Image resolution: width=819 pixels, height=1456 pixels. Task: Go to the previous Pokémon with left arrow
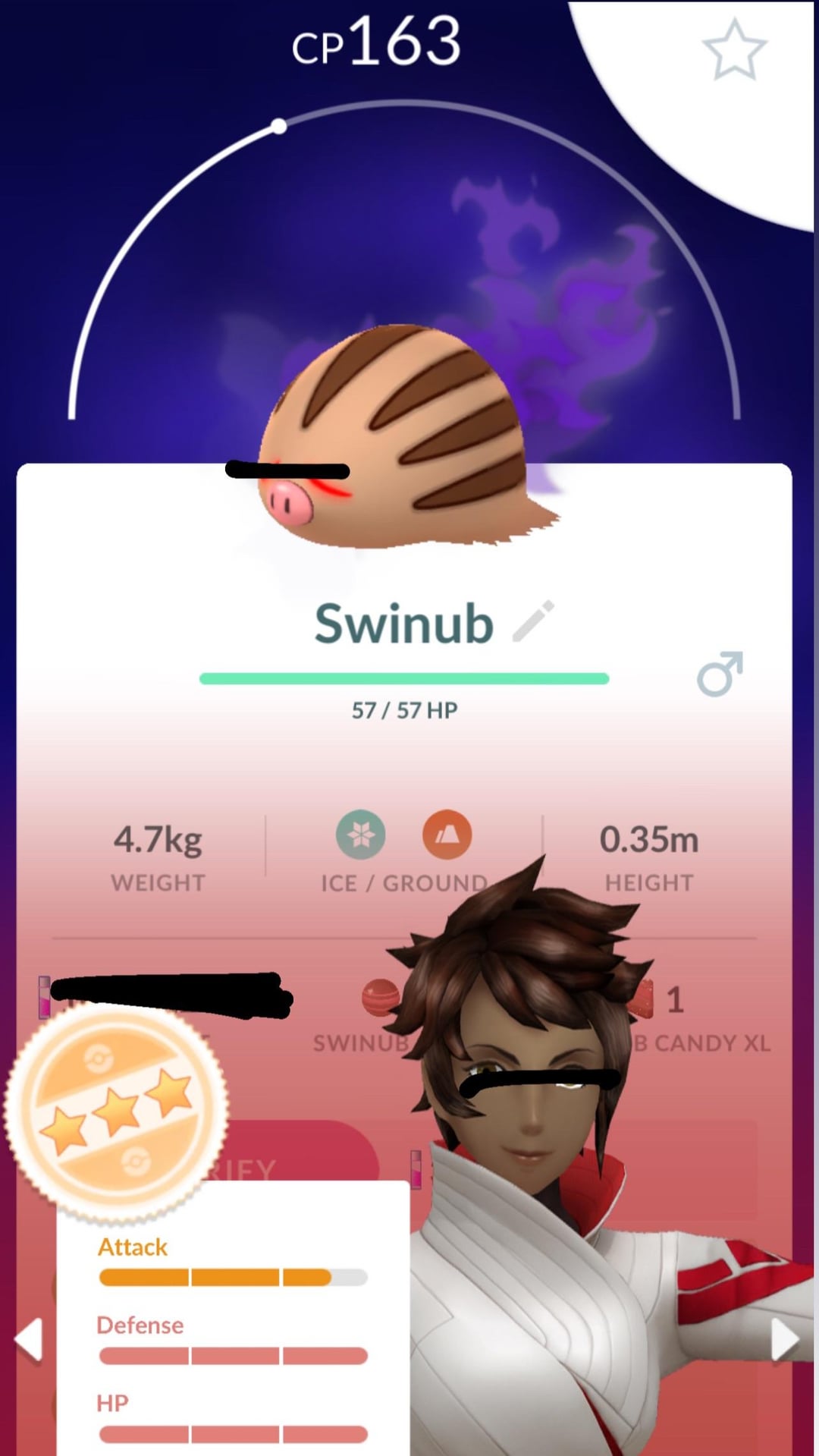pyautogui.click(x=29, y=1339)
